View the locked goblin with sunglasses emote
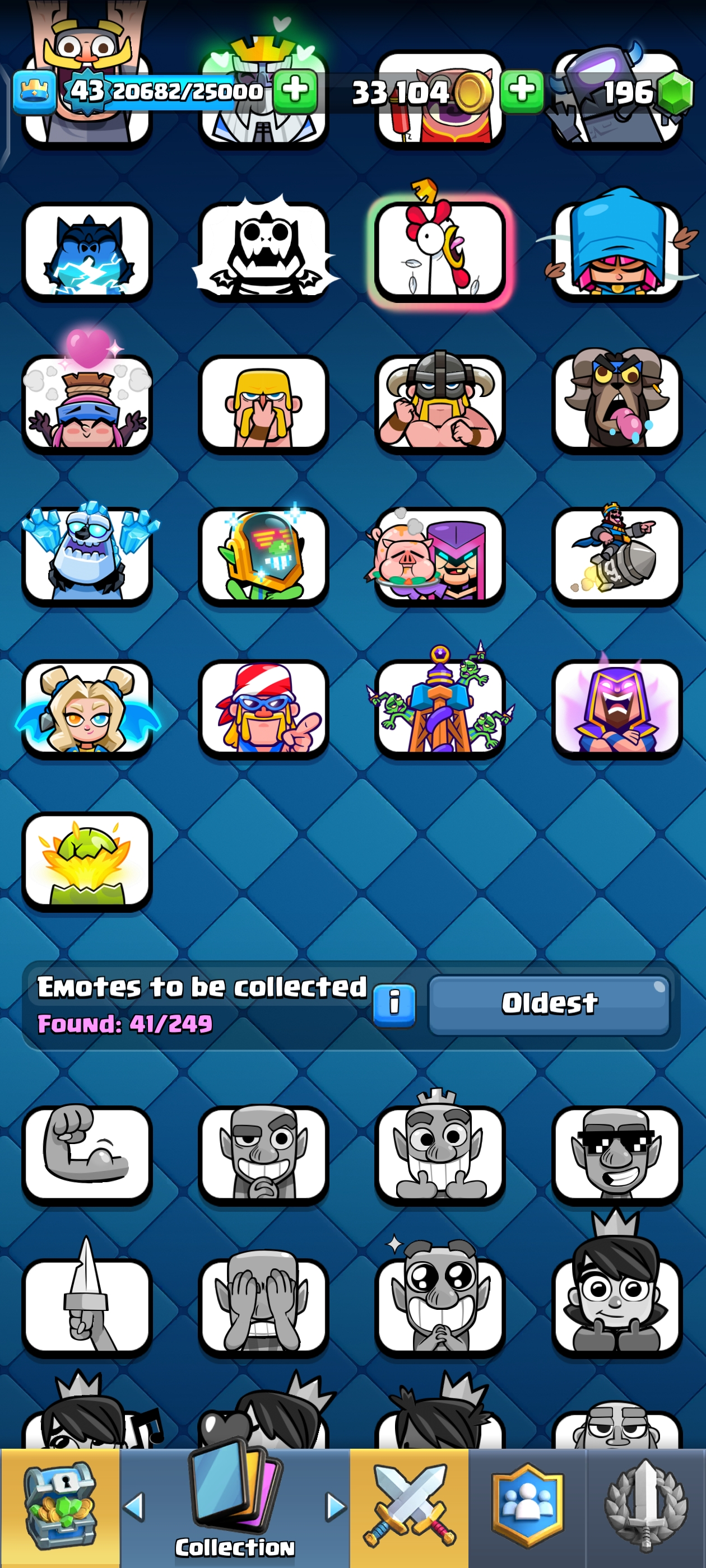The image size is (706, 1568). pyautogui.click(x=616, y=1154)
